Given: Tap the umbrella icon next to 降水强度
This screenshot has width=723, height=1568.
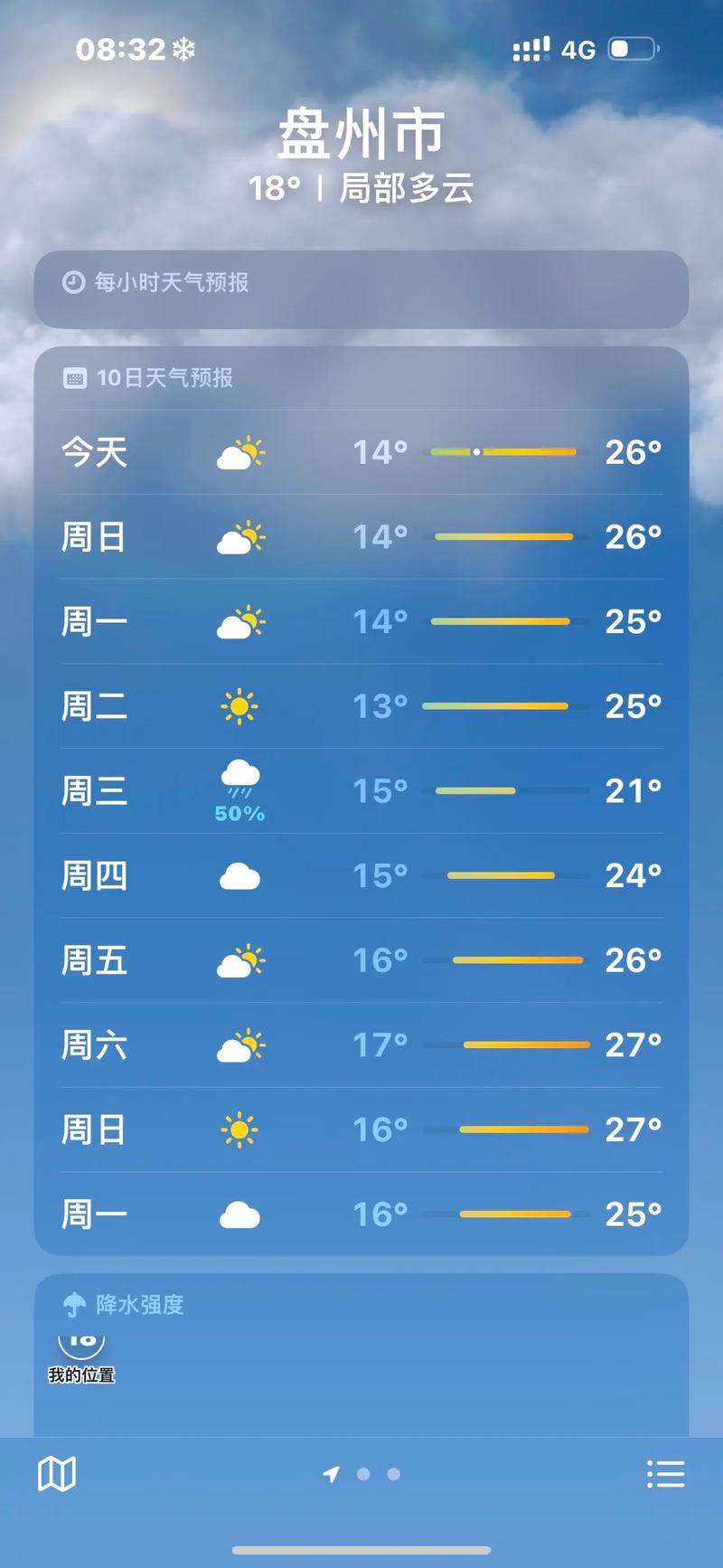Looking at the screenshot, I should (72, 1305).
